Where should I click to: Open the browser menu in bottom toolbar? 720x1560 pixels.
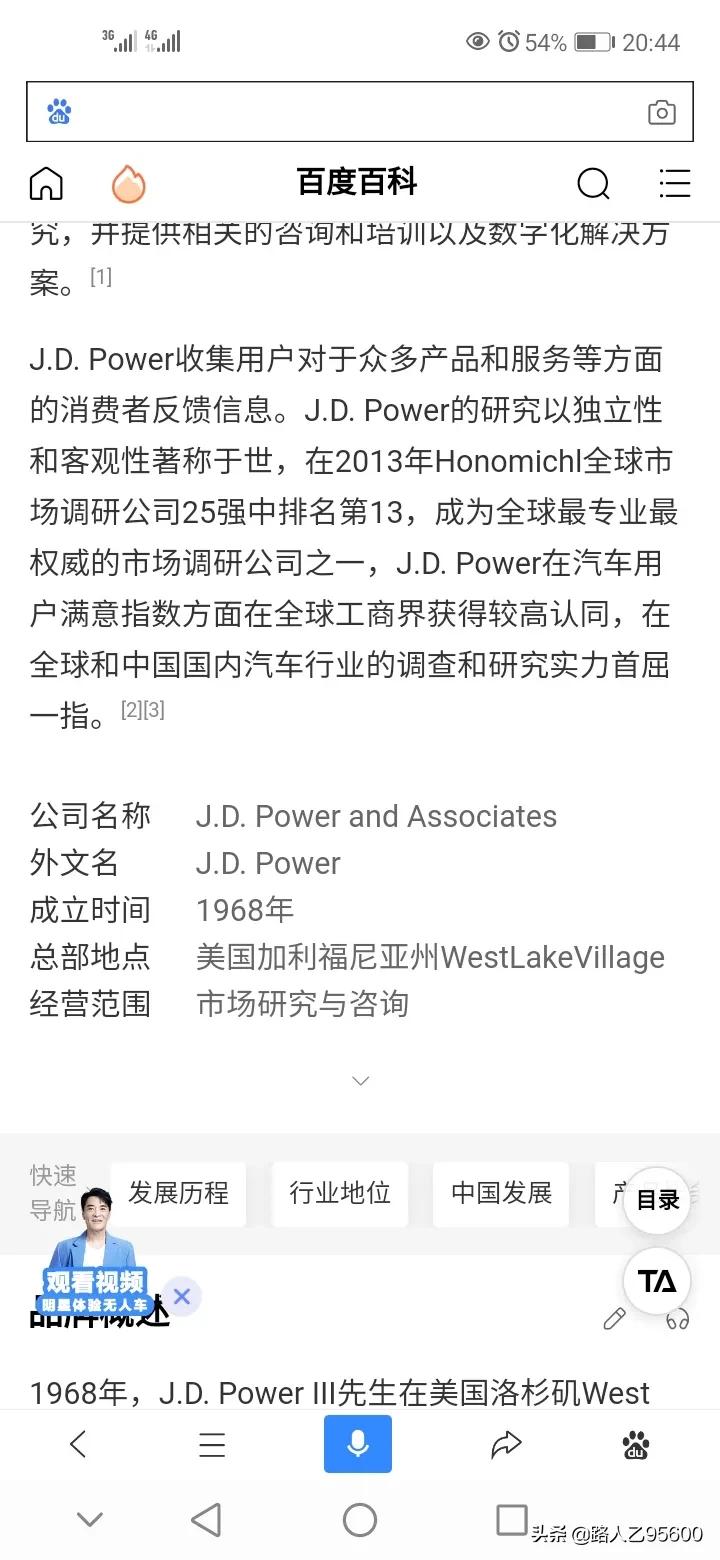[212, 1444]
